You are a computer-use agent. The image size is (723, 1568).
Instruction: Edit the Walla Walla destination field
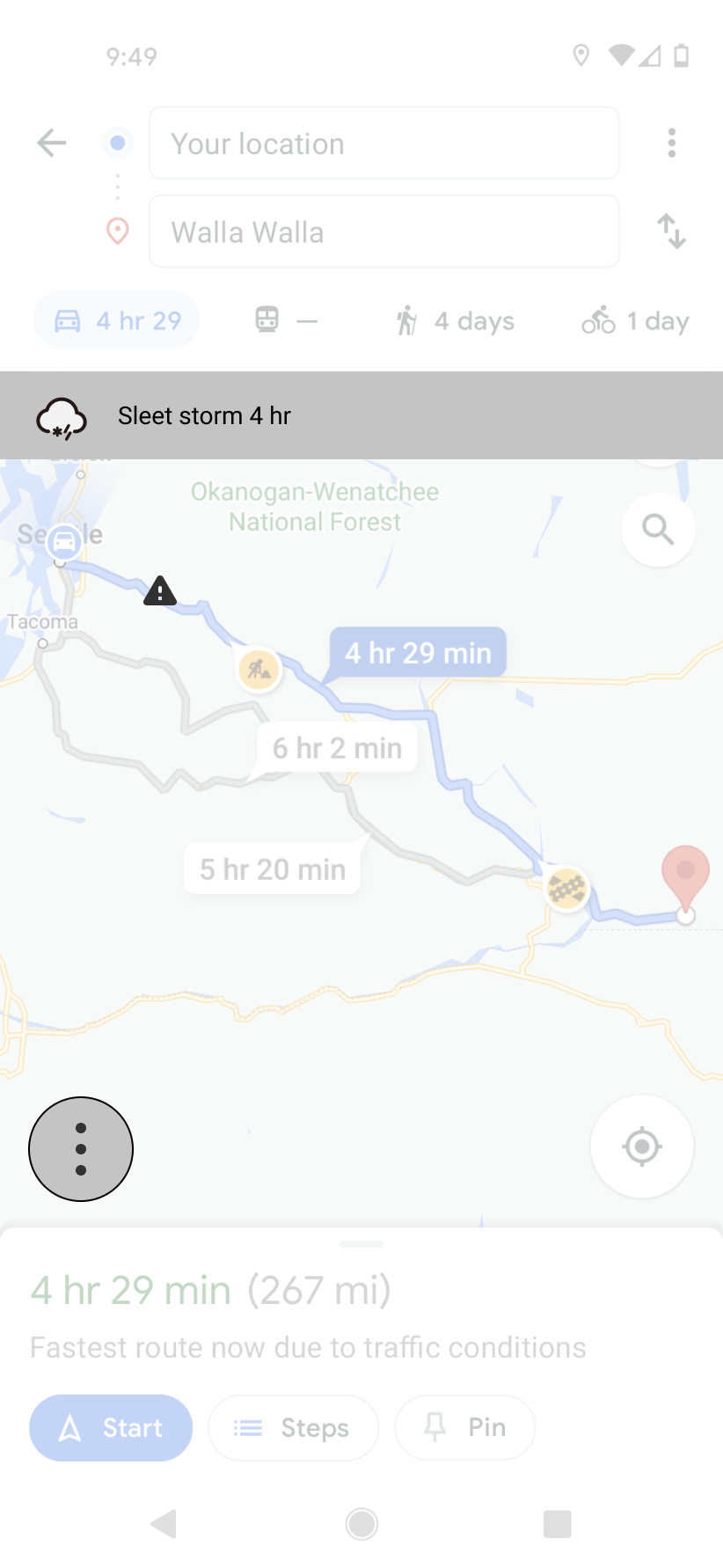[x=383, y=231]
